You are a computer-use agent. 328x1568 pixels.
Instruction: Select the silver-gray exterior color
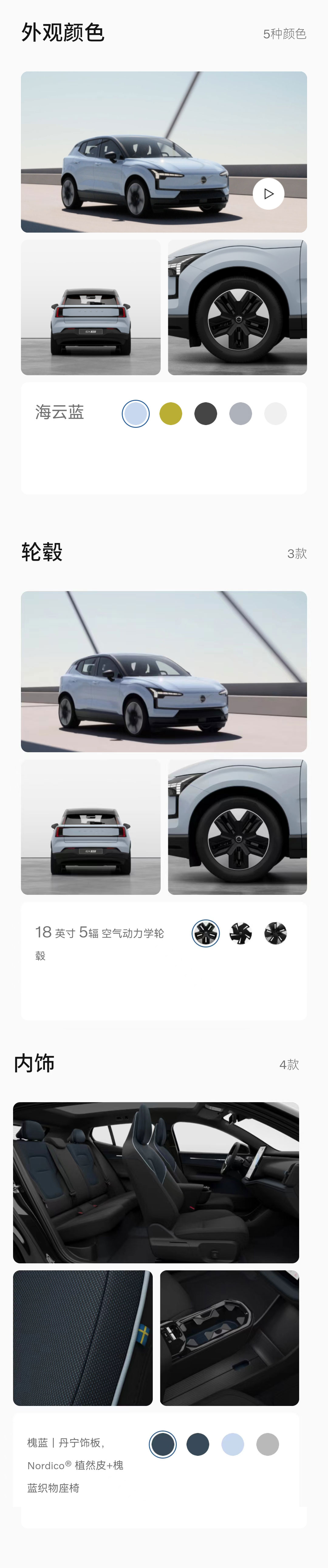240,414
